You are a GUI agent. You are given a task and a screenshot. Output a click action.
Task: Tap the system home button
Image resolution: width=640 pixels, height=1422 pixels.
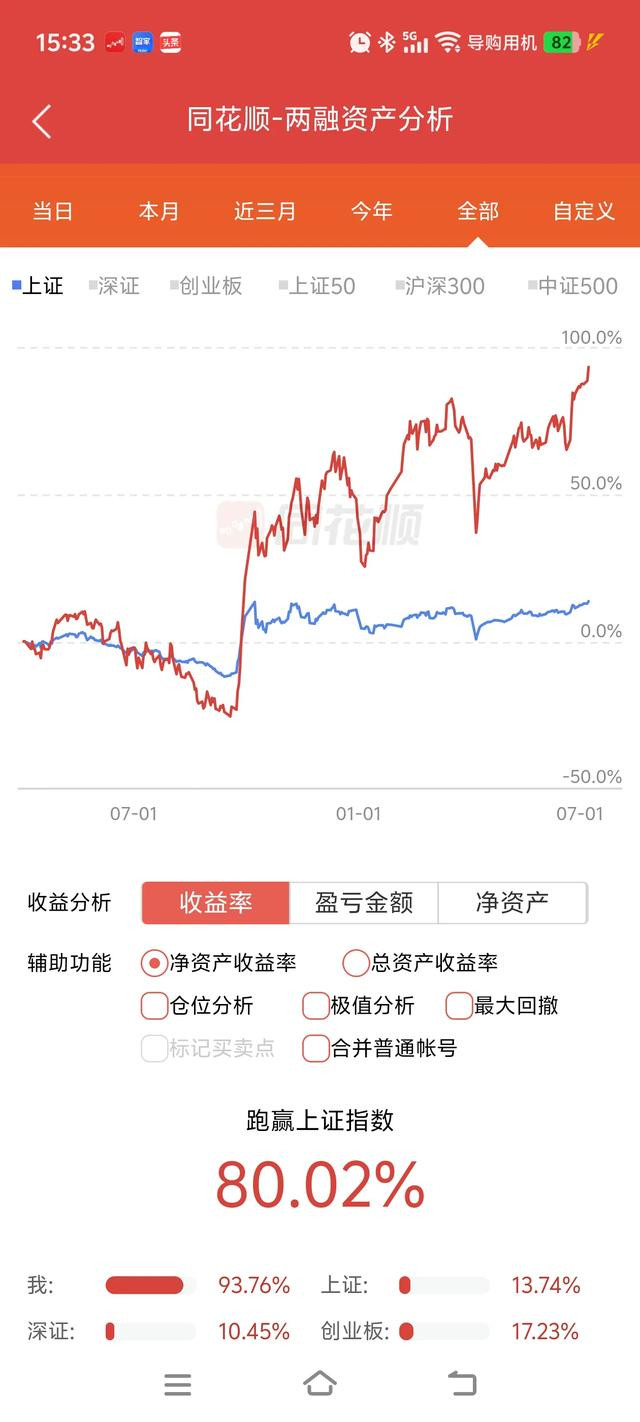320,1384
